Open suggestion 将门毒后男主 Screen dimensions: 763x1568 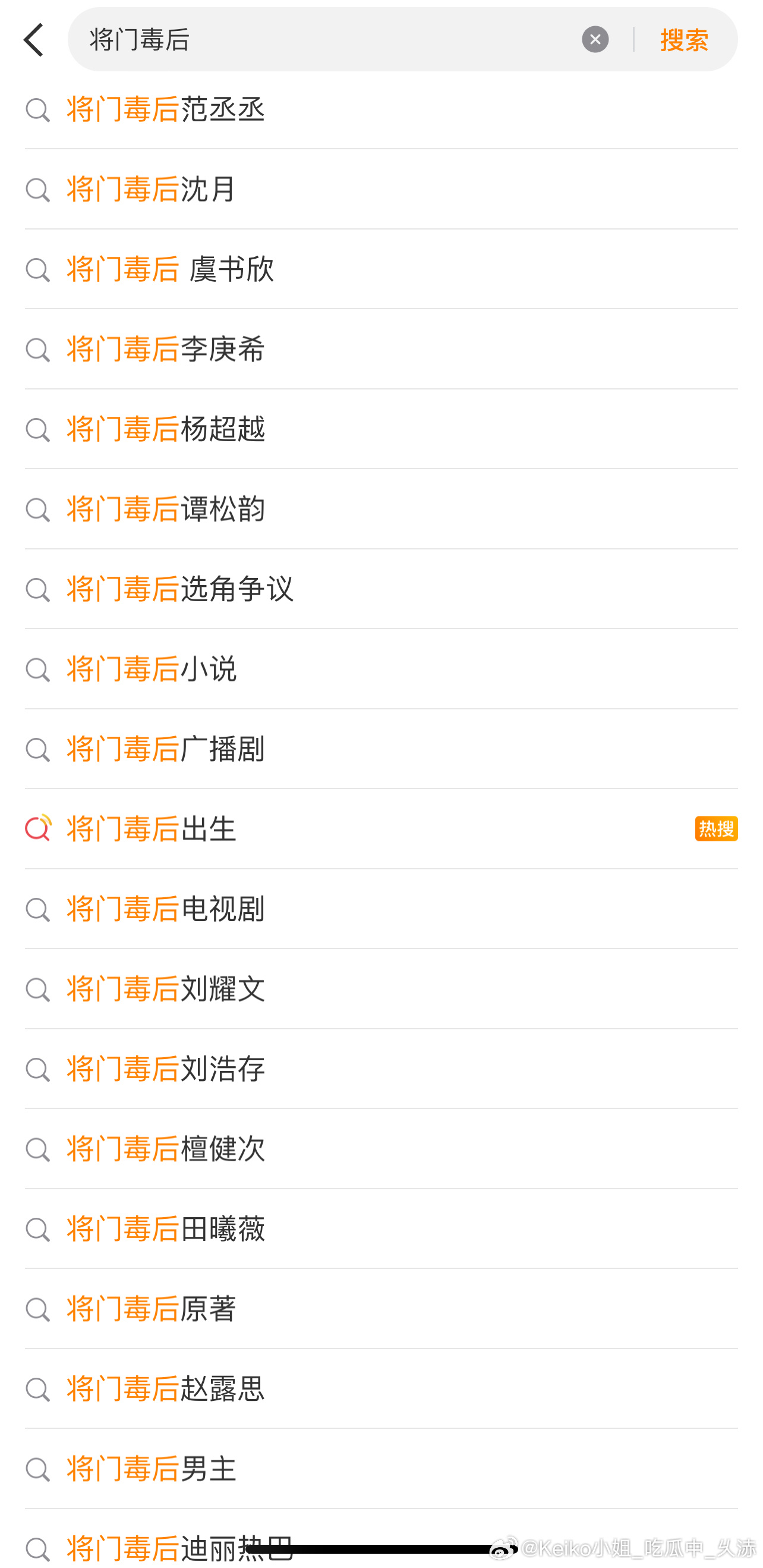click(x=381, y=1469)
